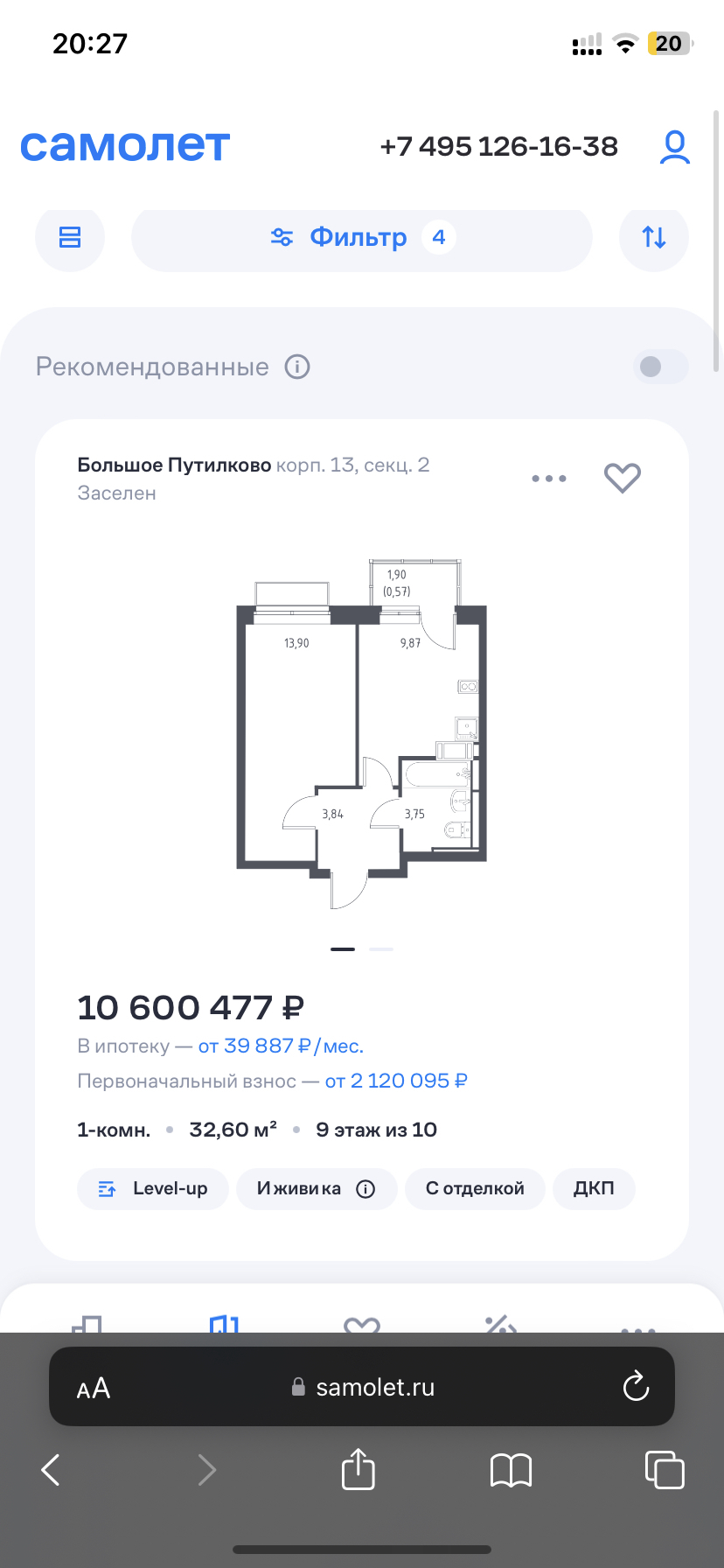Open the Фильтр button
The image size is (724, 1568).
362,237
